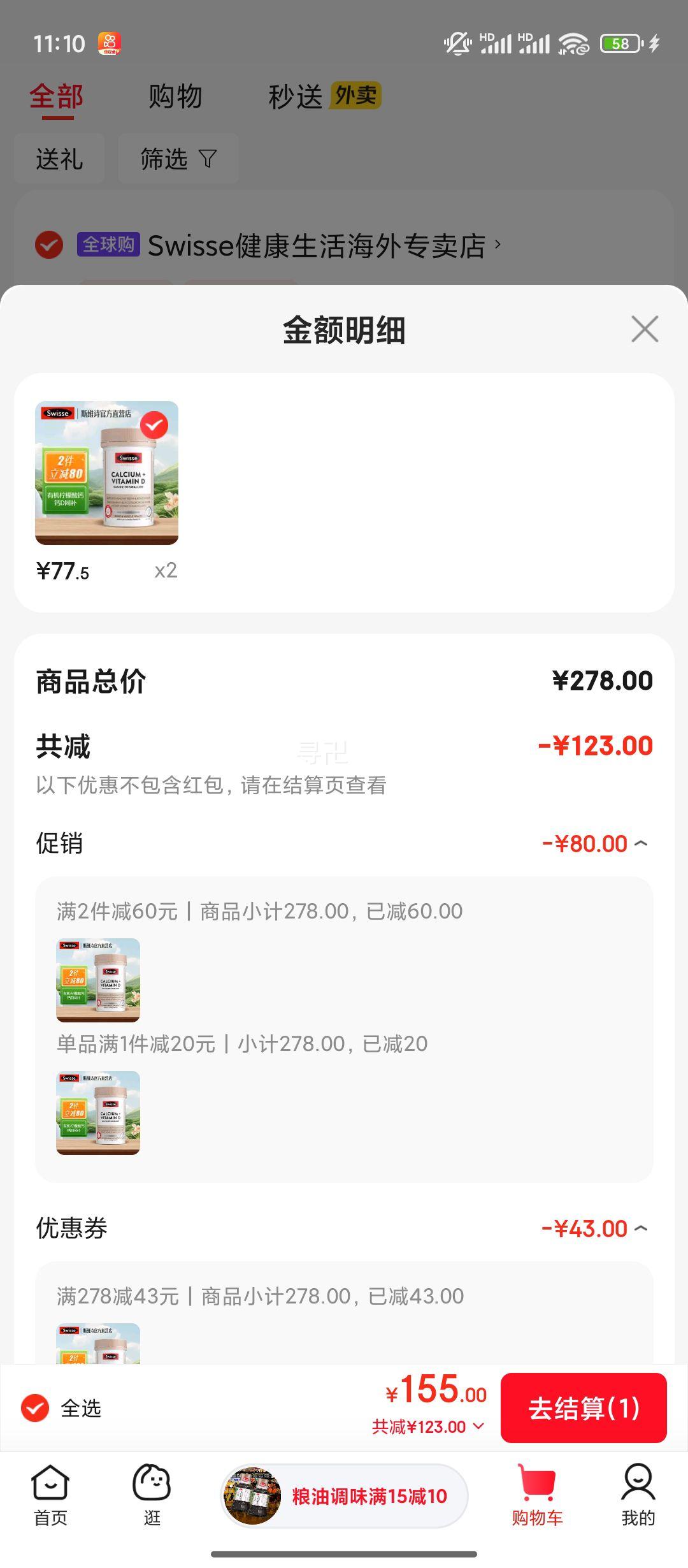Collapse the 优惠券 coupon breakdown

click(x=641, y=1228)
